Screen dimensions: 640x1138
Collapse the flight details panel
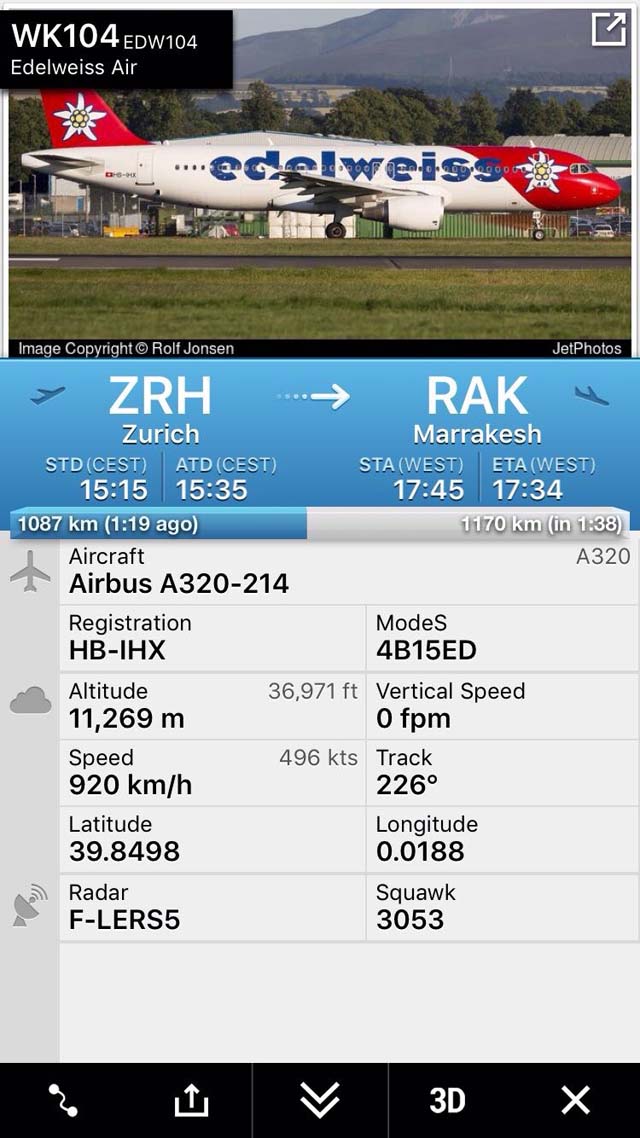click(320, 1100)
